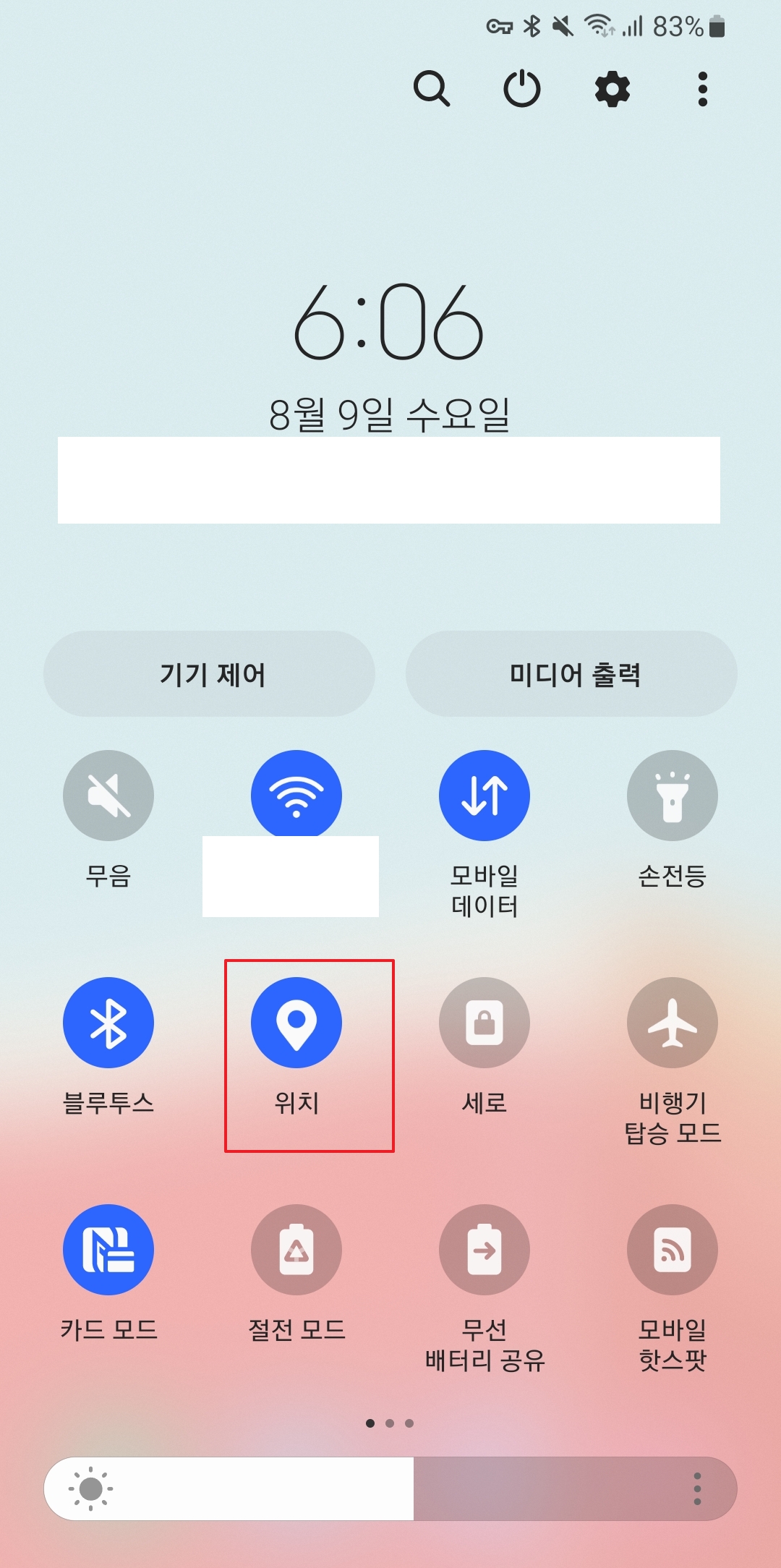
Task: Enable airplane mode
Action: tap(673, 1022)
